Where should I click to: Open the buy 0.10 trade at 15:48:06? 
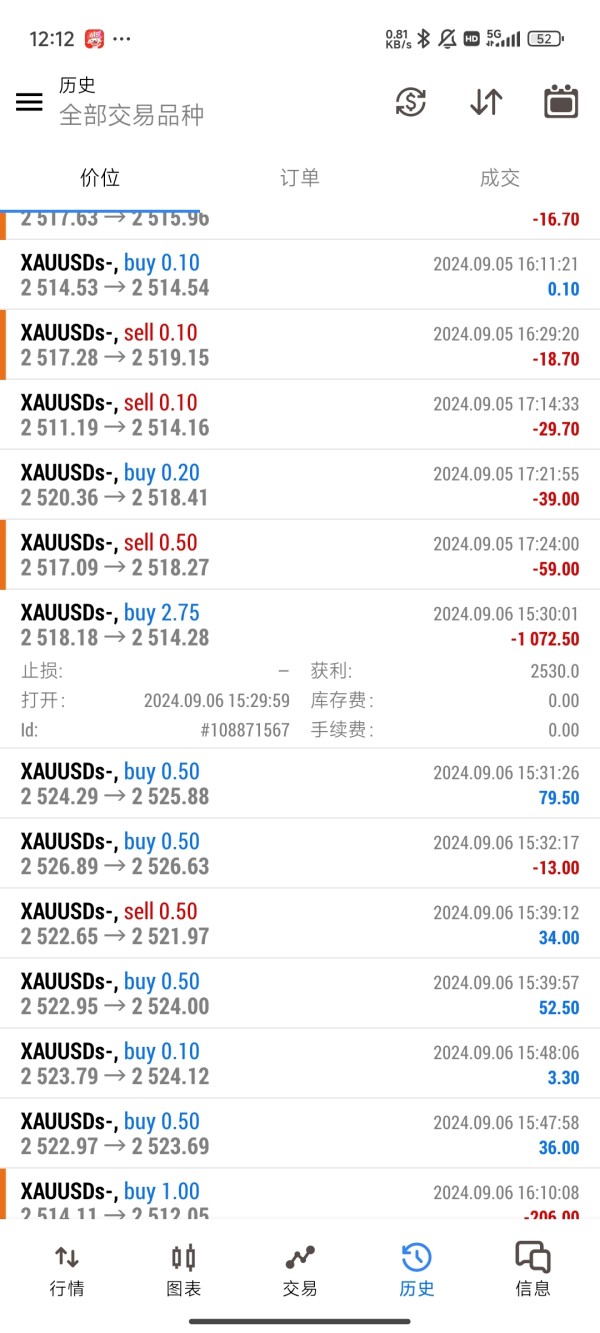pyautogui.click(x=300, y=1064)
